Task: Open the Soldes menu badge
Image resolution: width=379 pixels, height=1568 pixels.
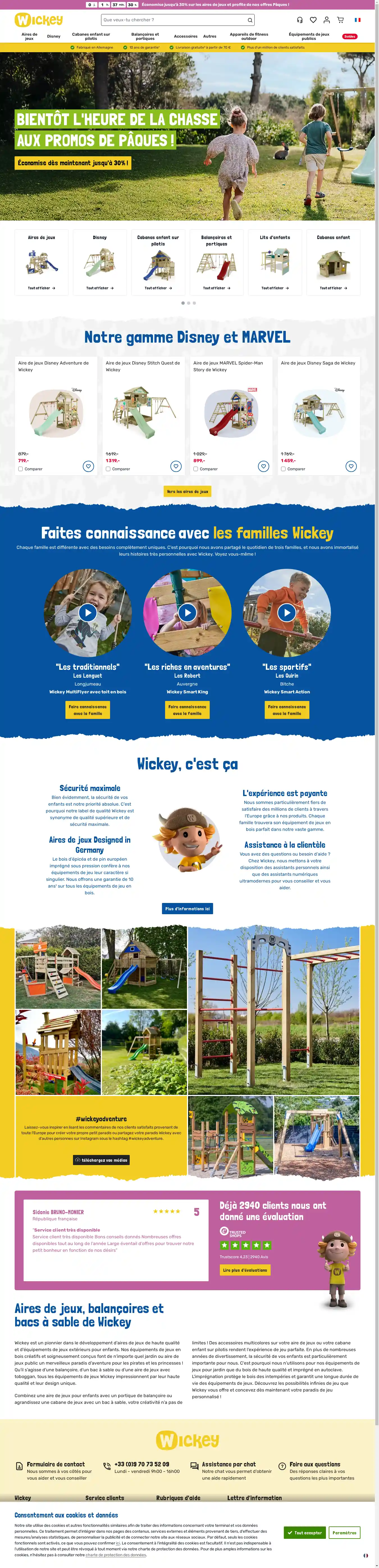Action: 350,36
